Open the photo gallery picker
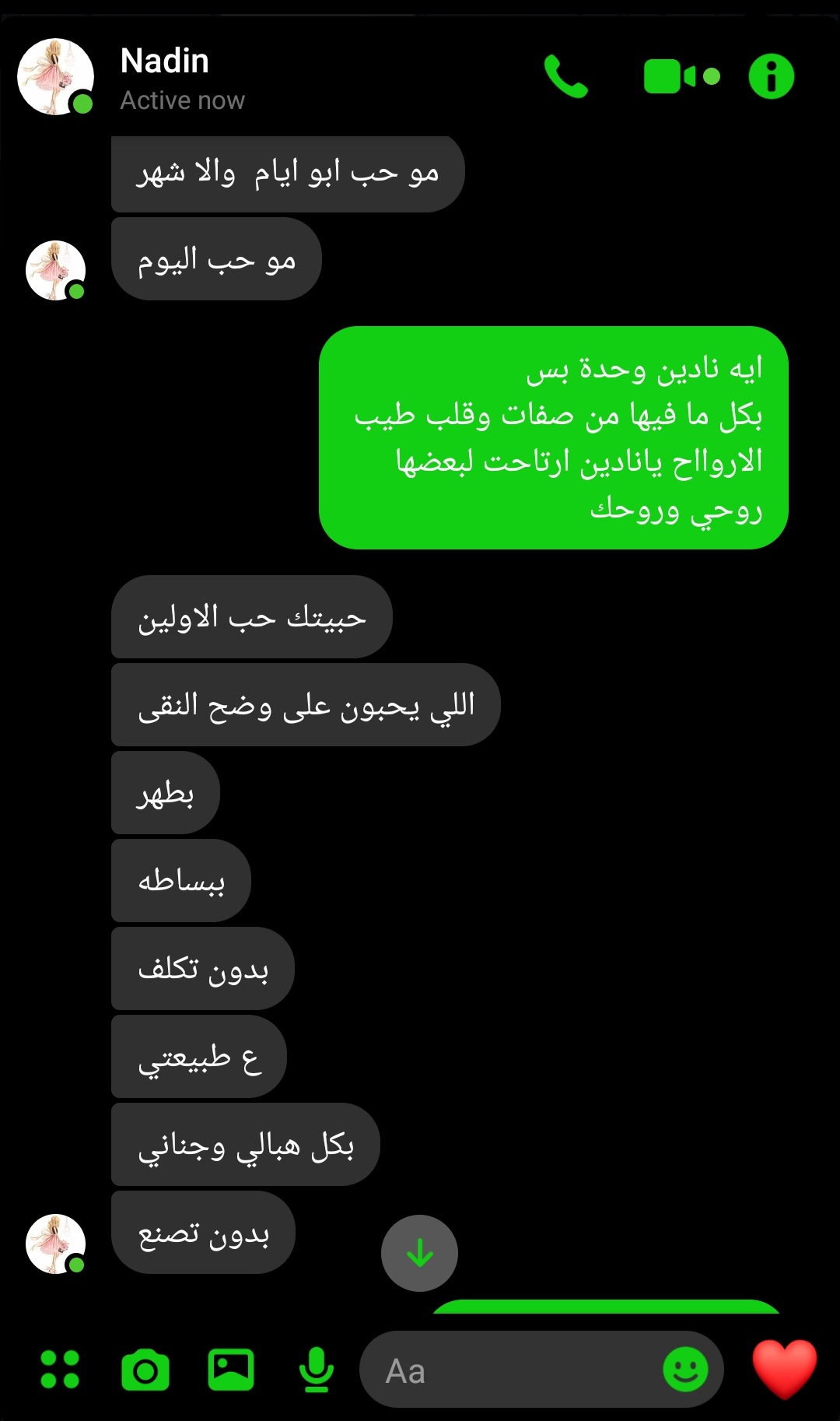Screen dimensions: 840x1421 (x=231, y=1370)
